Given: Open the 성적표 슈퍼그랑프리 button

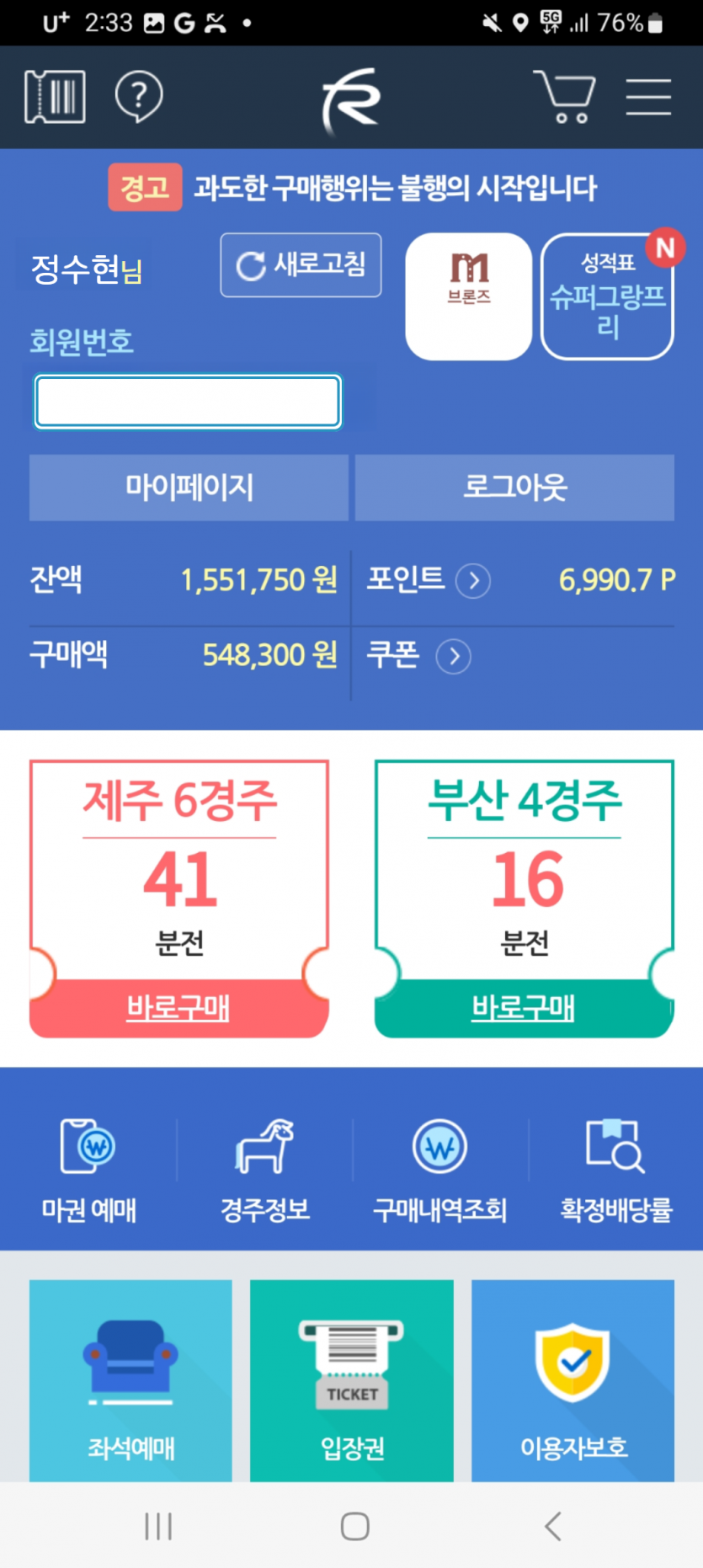Looking at the screenshot, I should [607, 296].
